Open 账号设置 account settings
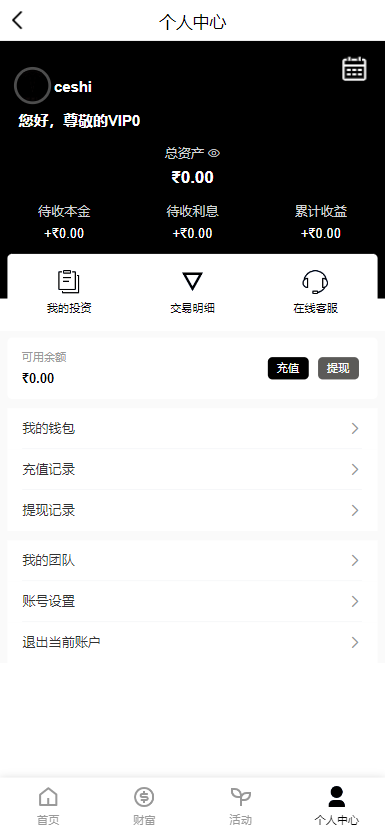Viewport: 385px width, 833px height. 192,601
